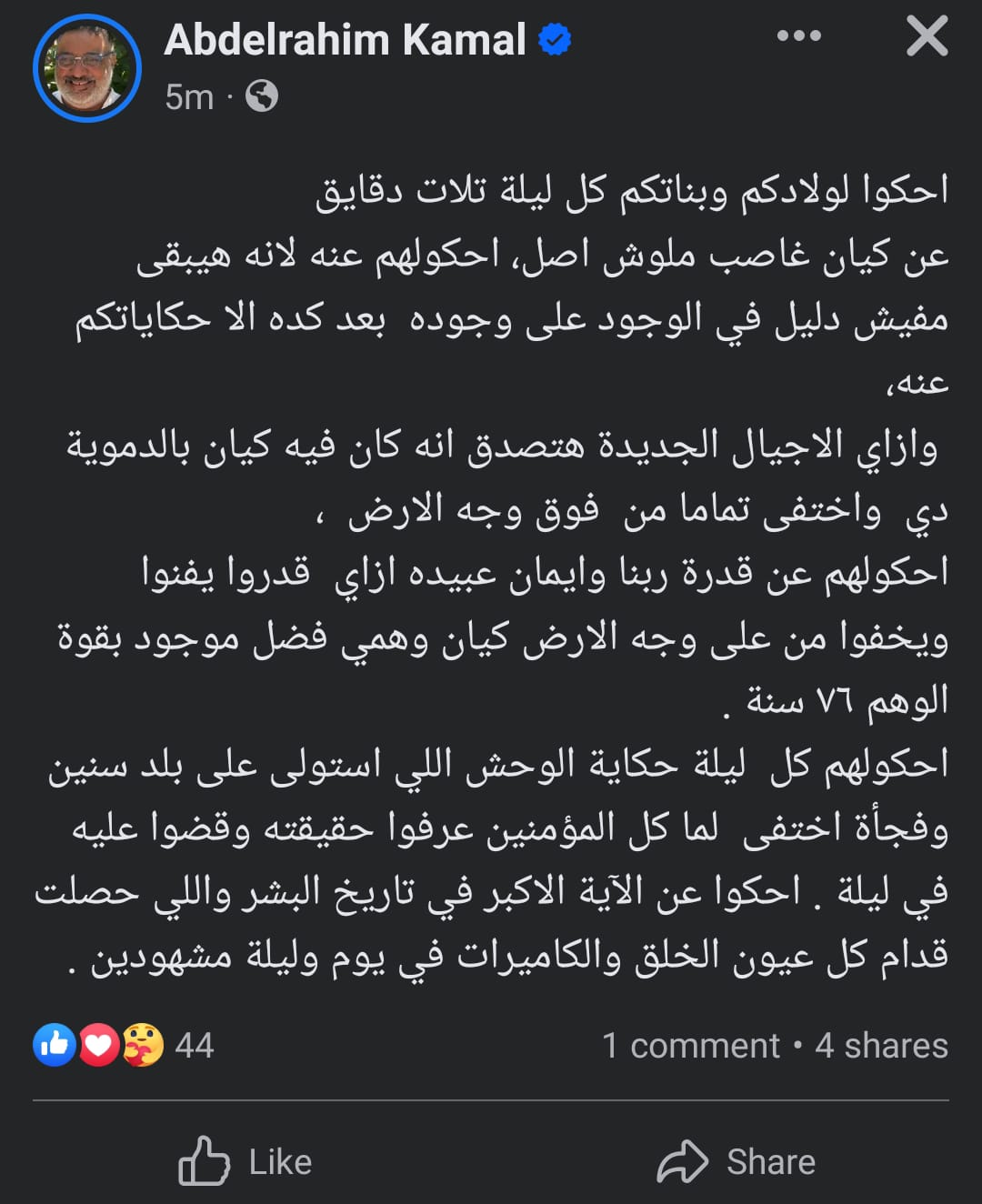Viewport: 982px width, 1204px height.
Task: Share Abdelrahim Kamal's post
Action: (736, 1161)
